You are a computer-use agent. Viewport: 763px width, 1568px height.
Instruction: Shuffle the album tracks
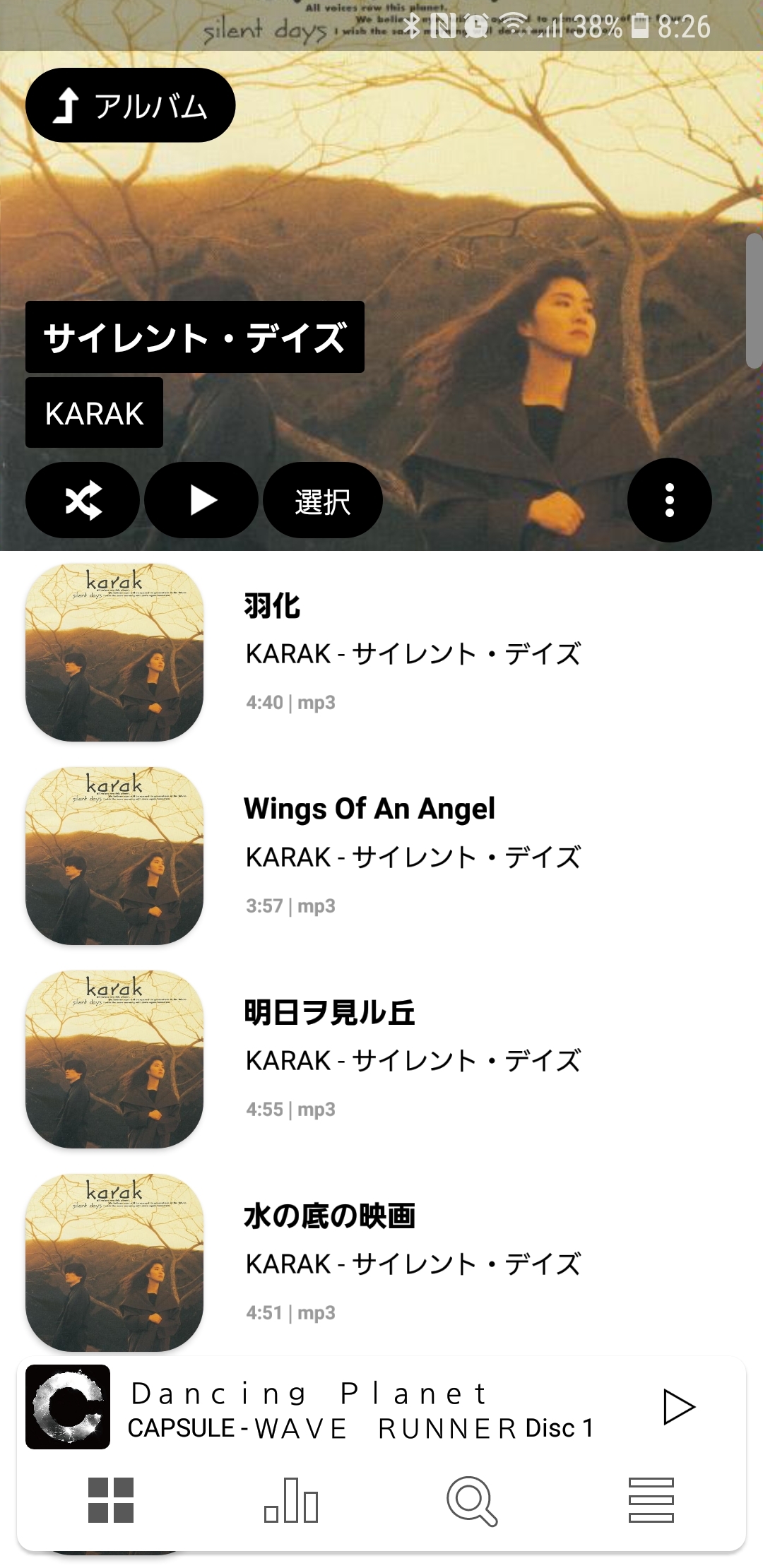tap(83, 501)
